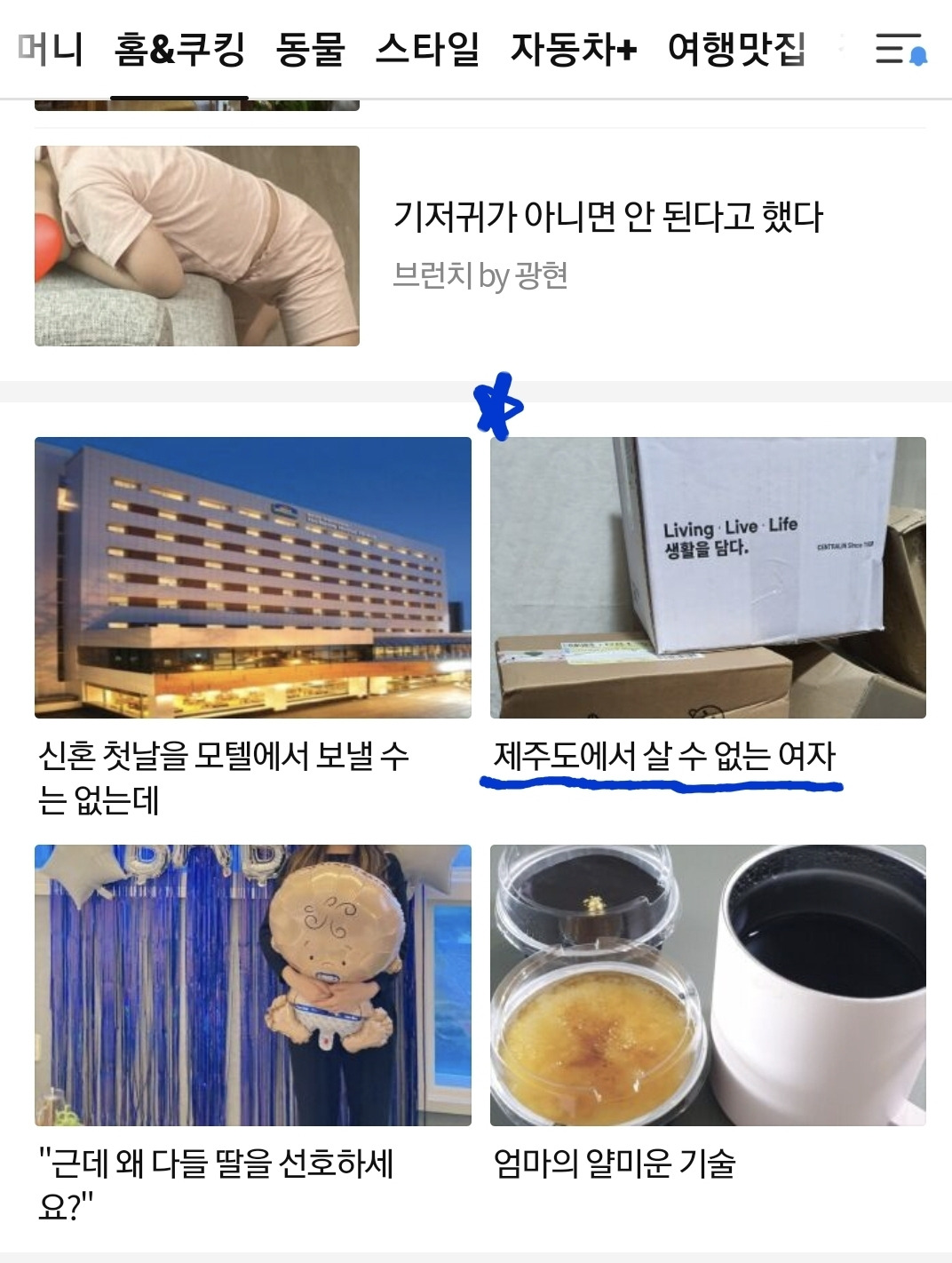Switch to the 동물 tab
The height and width of the screenshot is (1263, 952).
(x=310, y=49)
